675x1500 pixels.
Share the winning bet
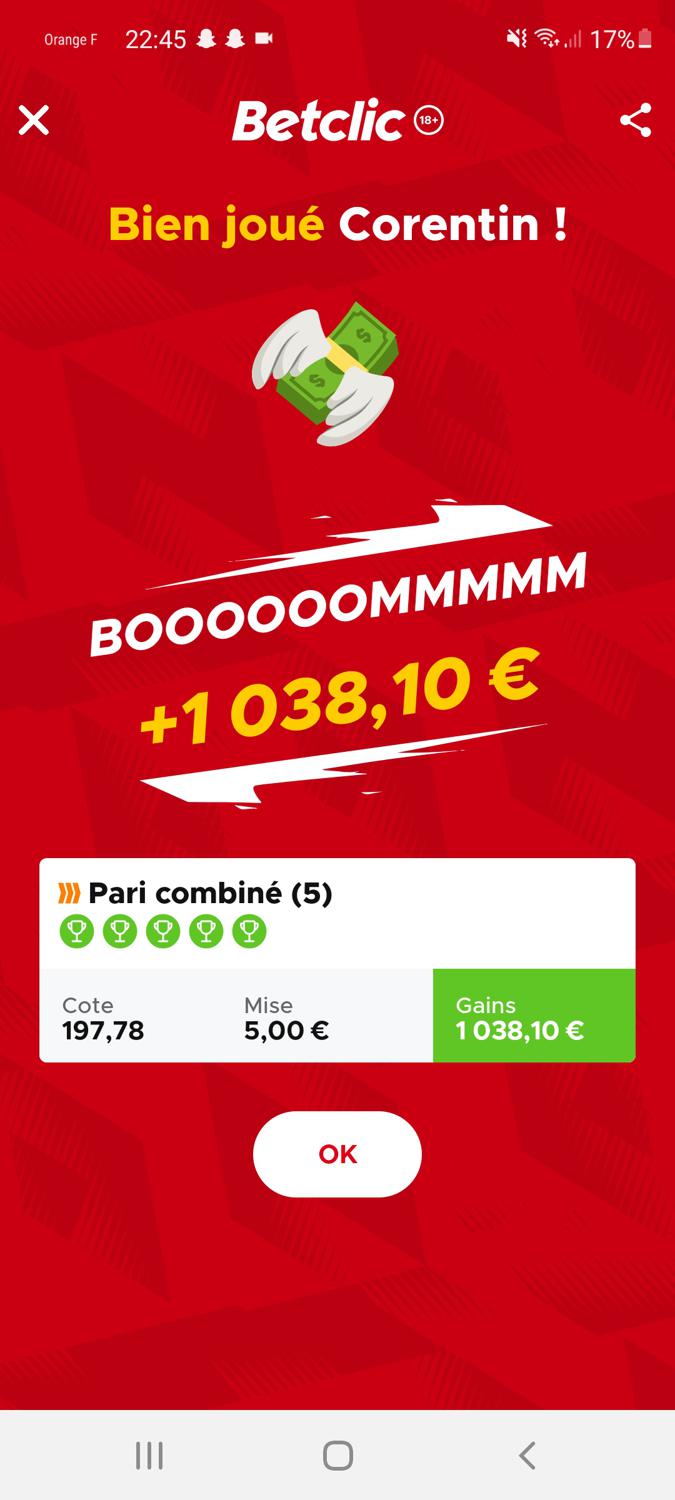click(x=636, y=121)
